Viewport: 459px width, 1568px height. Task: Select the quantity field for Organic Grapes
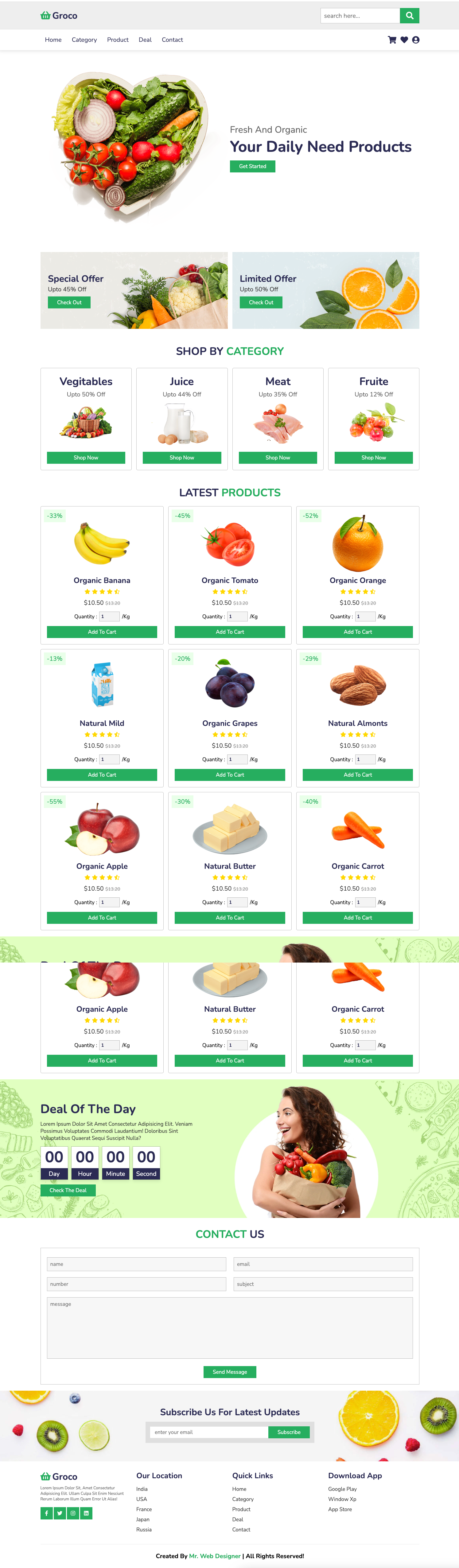click(237, 760)
